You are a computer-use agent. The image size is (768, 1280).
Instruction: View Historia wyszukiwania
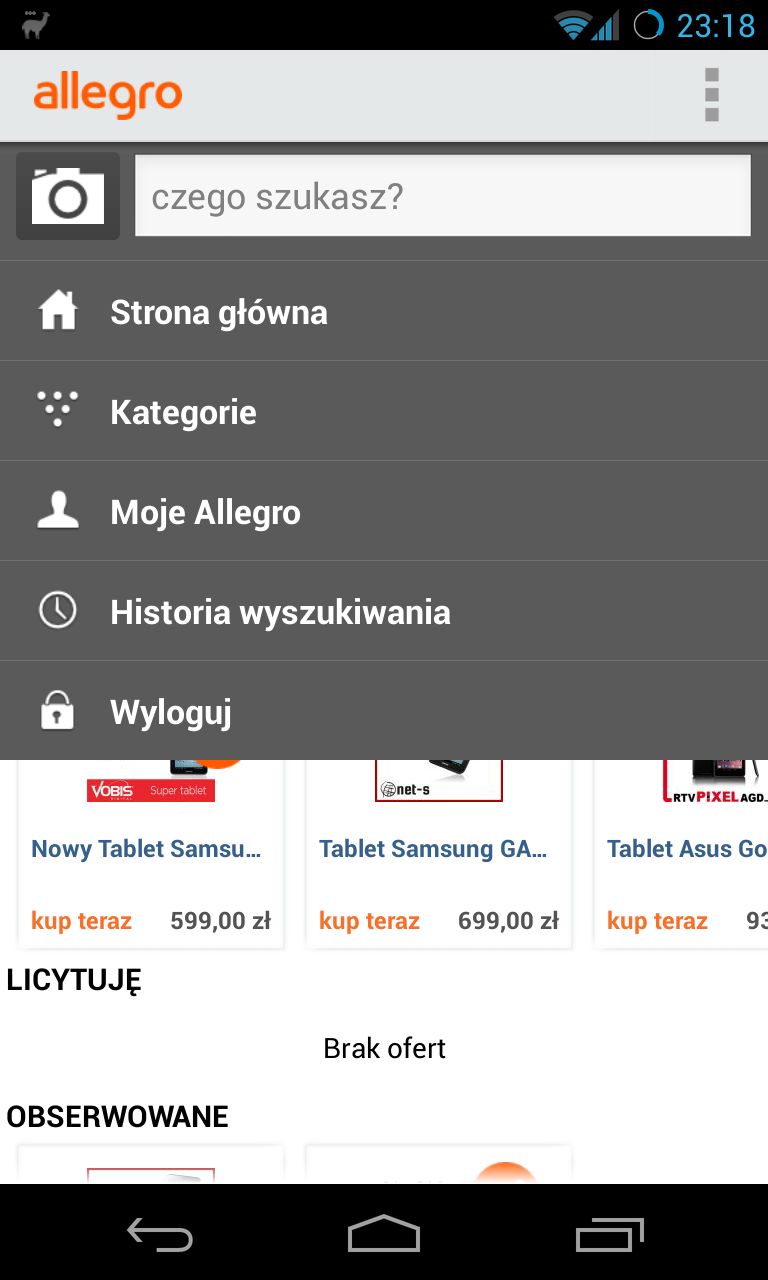click(x=384, y=611)
